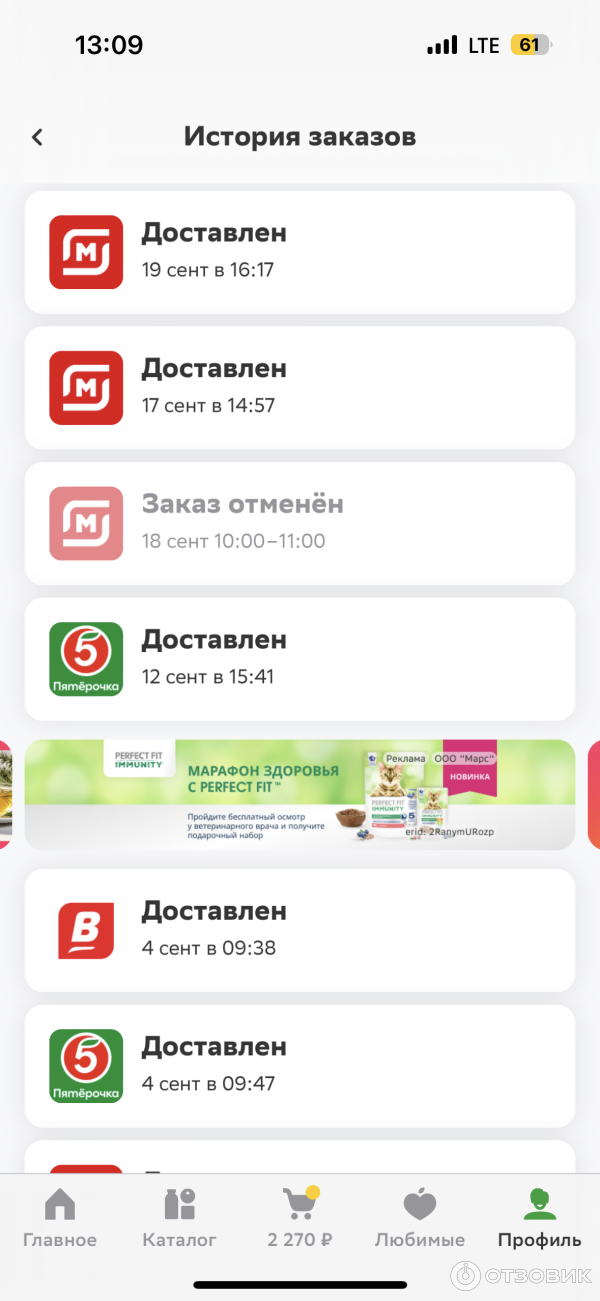The image size is (600, 1301).
Task: Open the order delivered 19 сент в 16:17
Action: [300, 252]
